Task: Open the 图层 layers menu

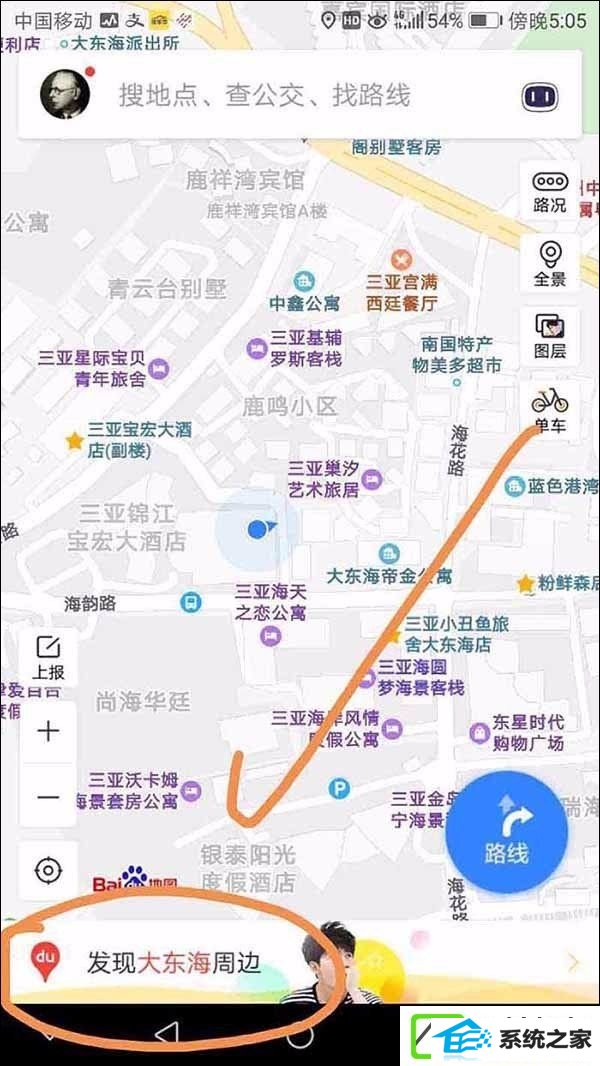Action: 550,337
